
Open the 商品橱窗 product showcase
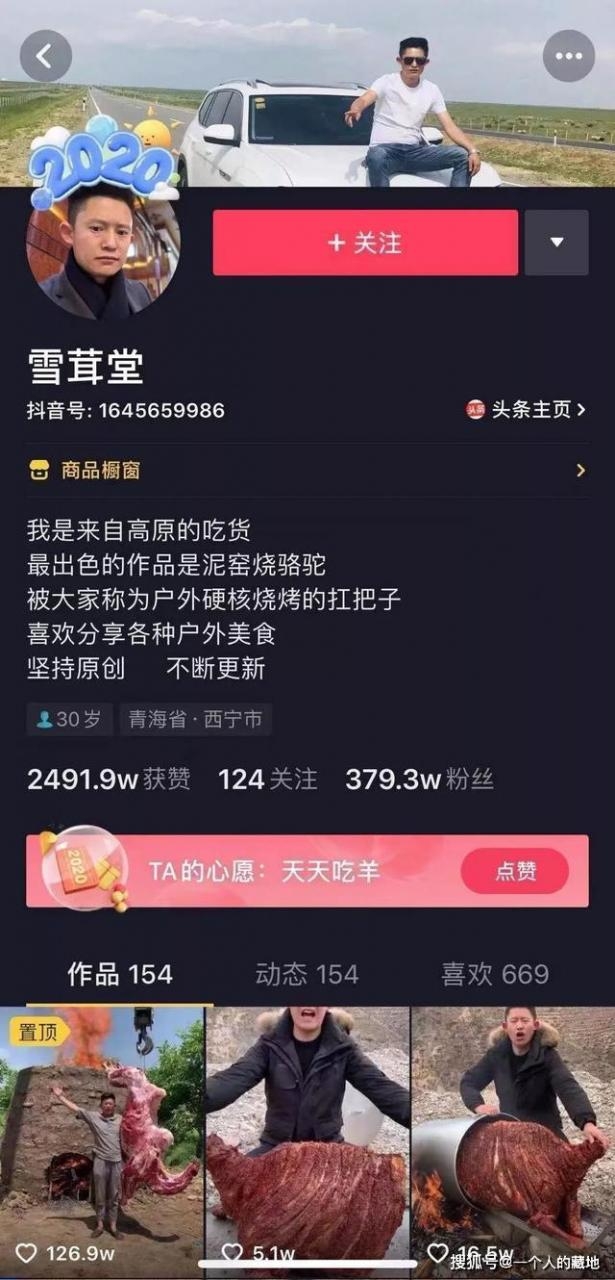(307, 470)
